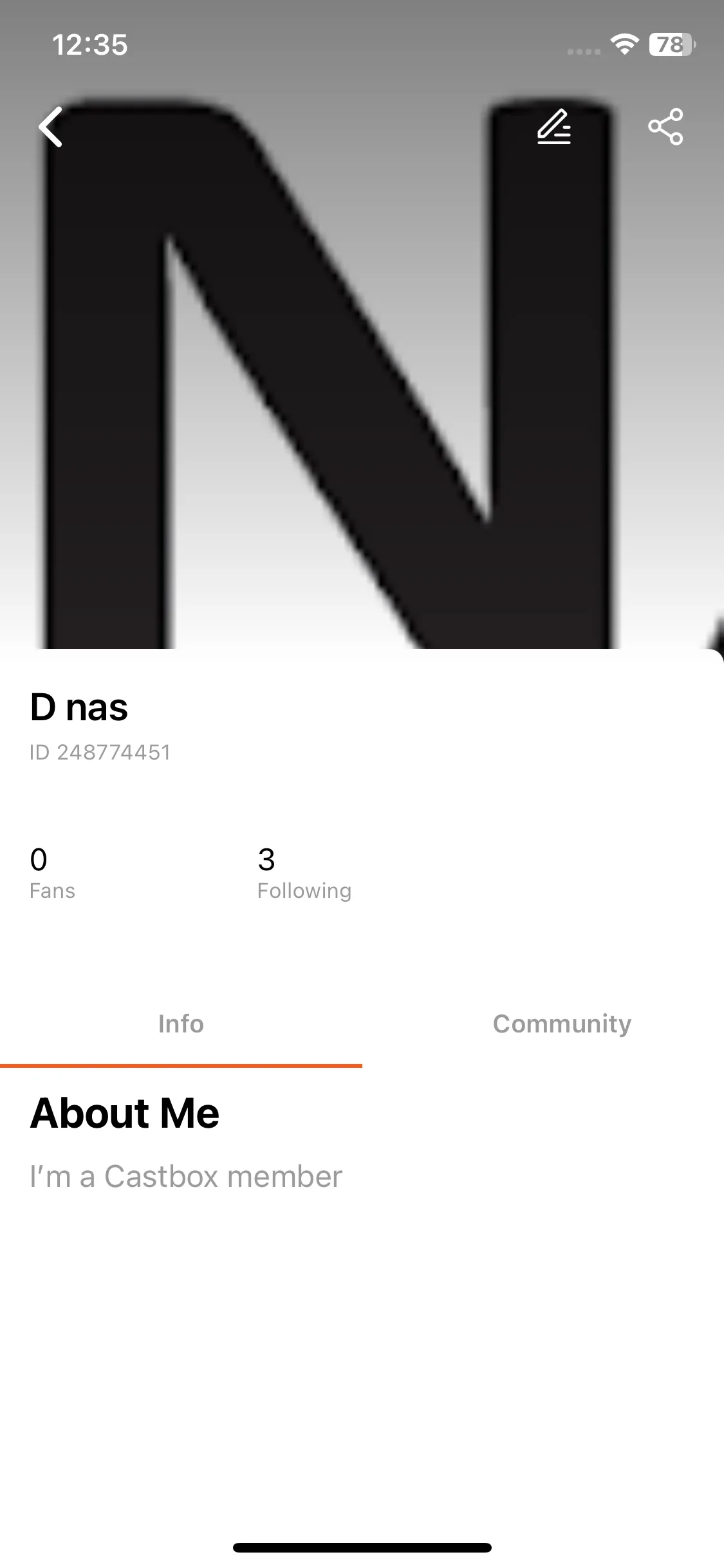This screenshot has height=1568, width=724.
Task: Switch to the Community tab
Action: (562, 1023)
